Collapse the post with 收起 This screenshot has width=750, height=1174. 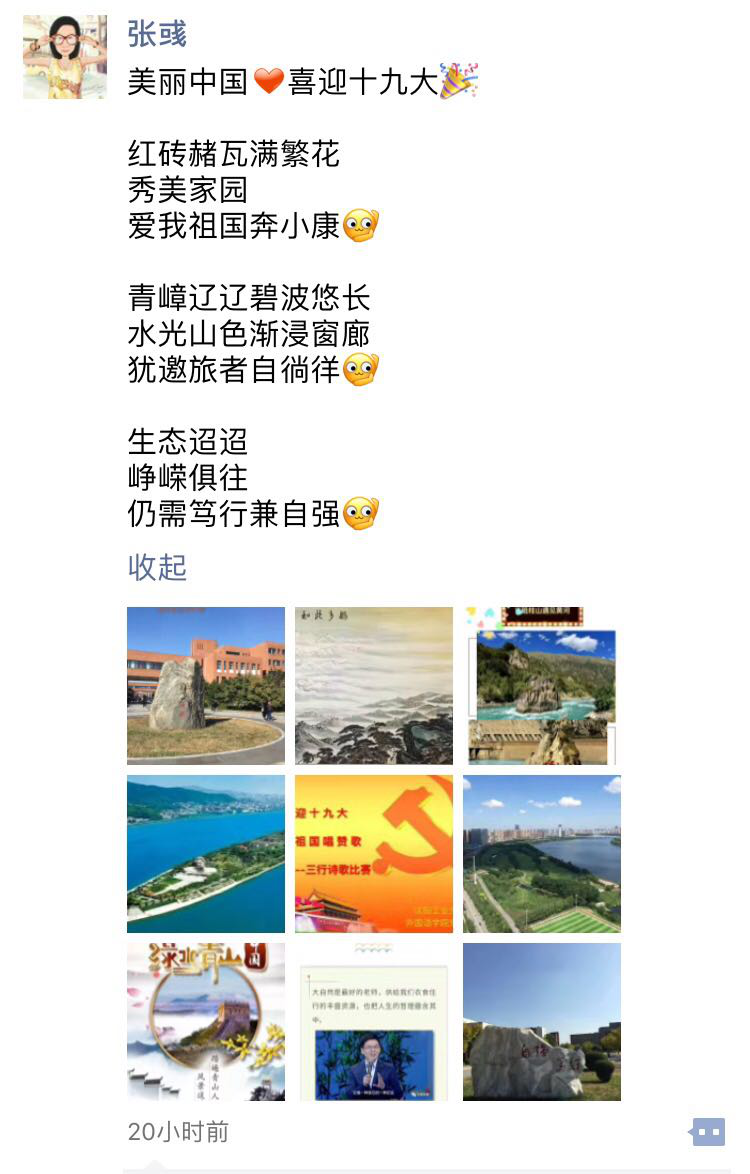tap(157, 567)
